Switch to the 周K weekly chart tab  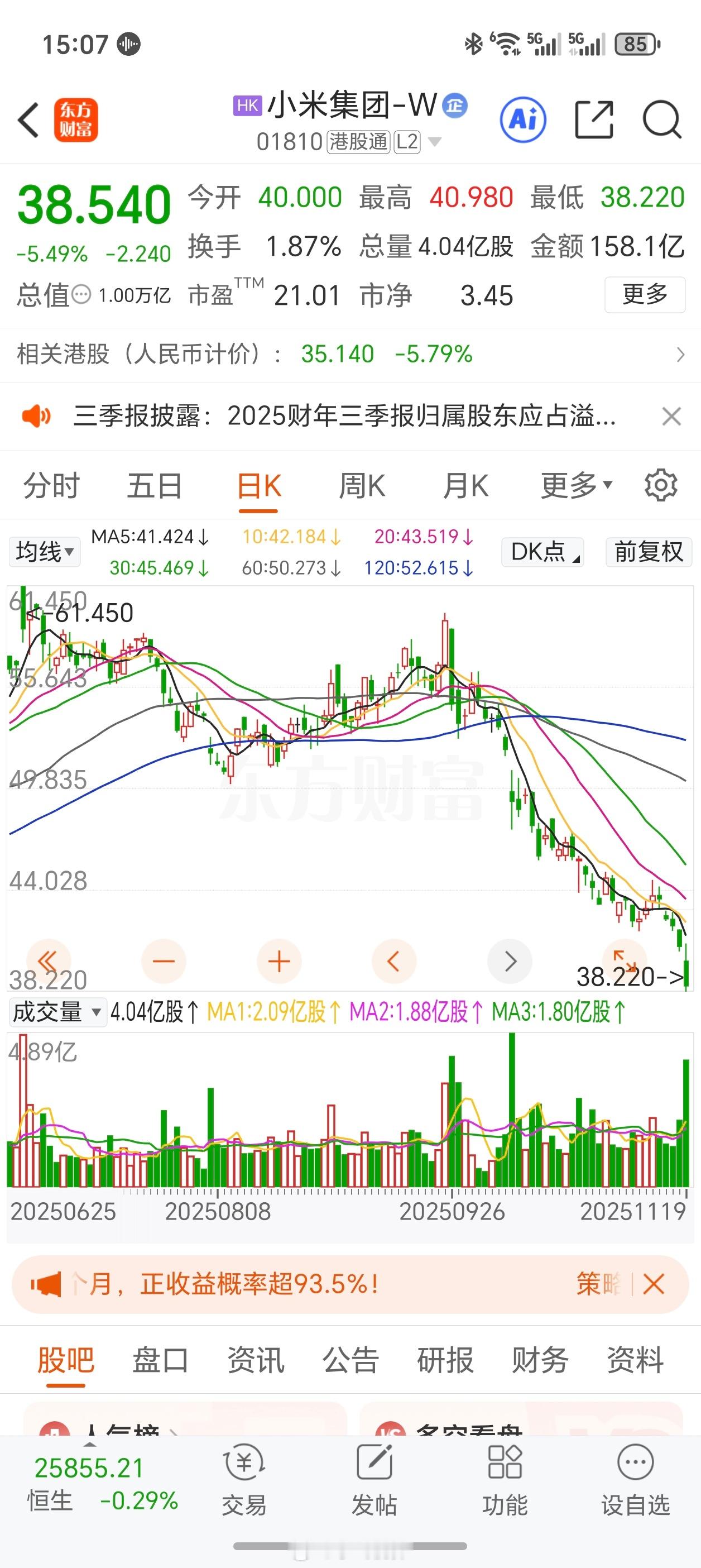tap(362, 485)
